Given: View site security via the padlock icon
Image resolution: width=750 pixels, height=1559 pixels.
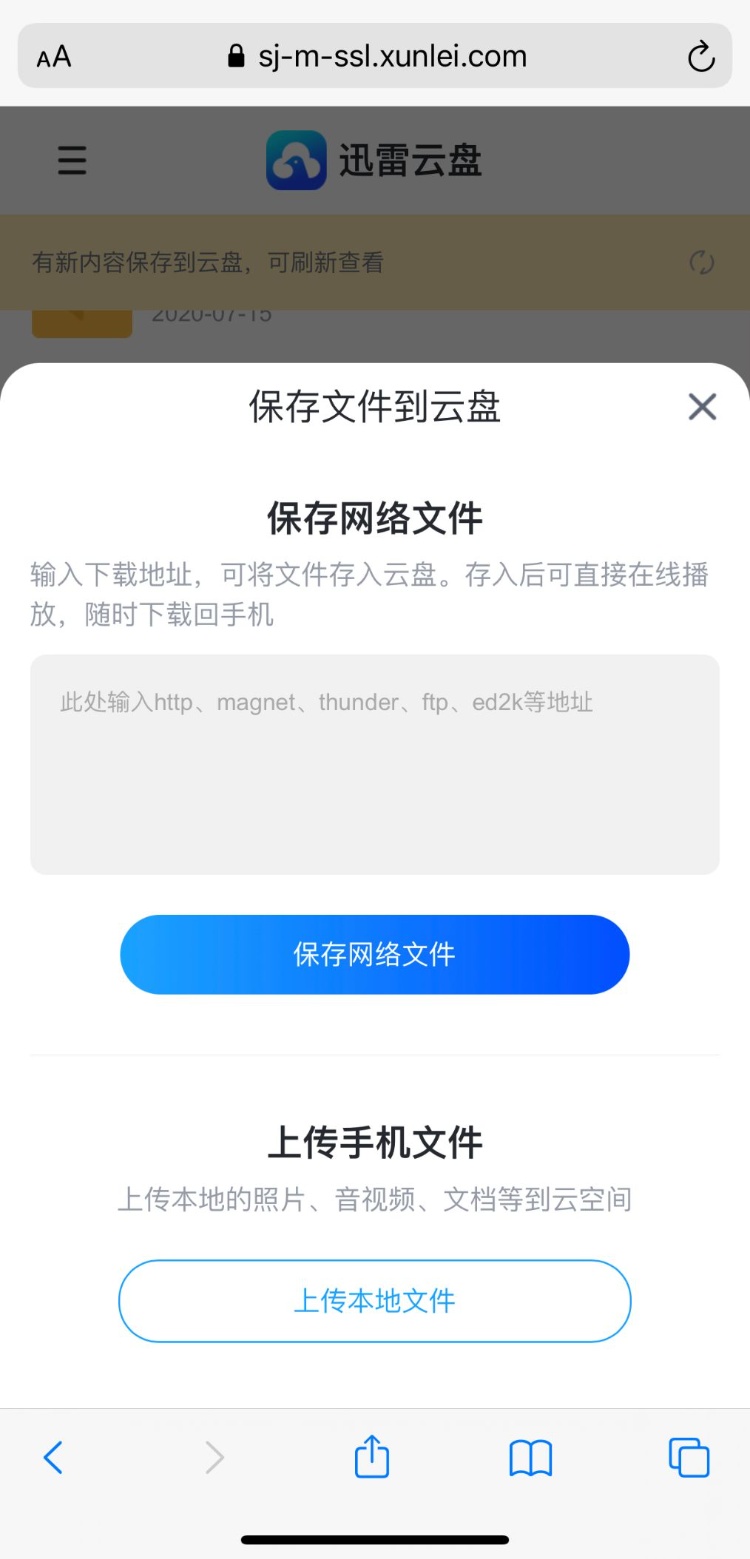Looking at the screenshot, I should [233, 56].
